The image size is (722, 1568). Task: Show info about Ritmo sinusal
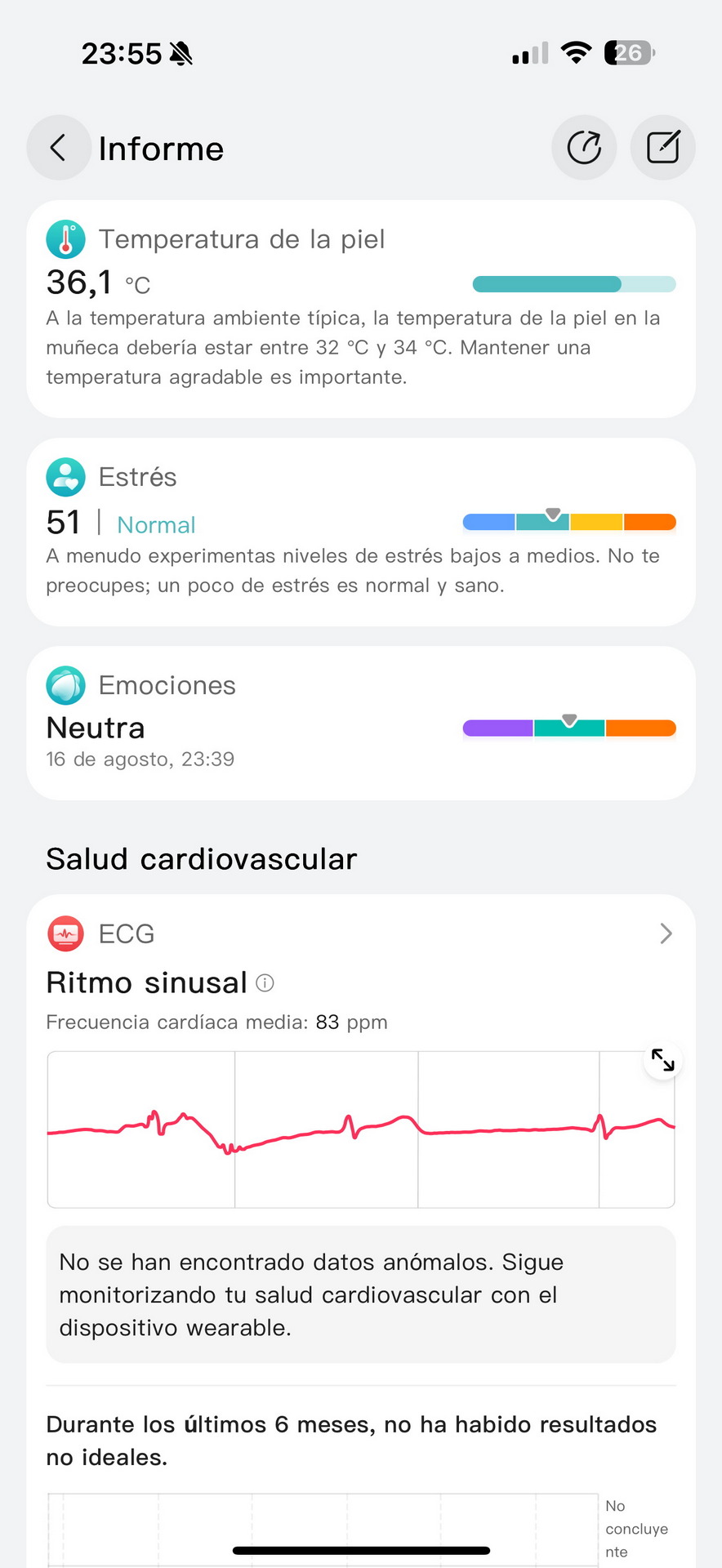pyautogui.click(x=265, y=983)
